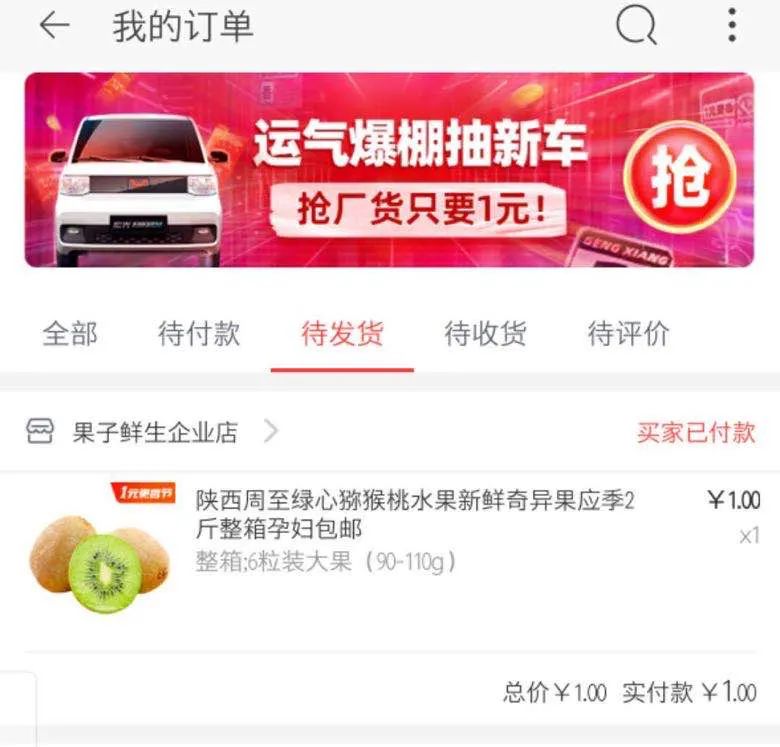Go back from My Orders page
Viewport: 780px width, 747px height.
[54, 27]
